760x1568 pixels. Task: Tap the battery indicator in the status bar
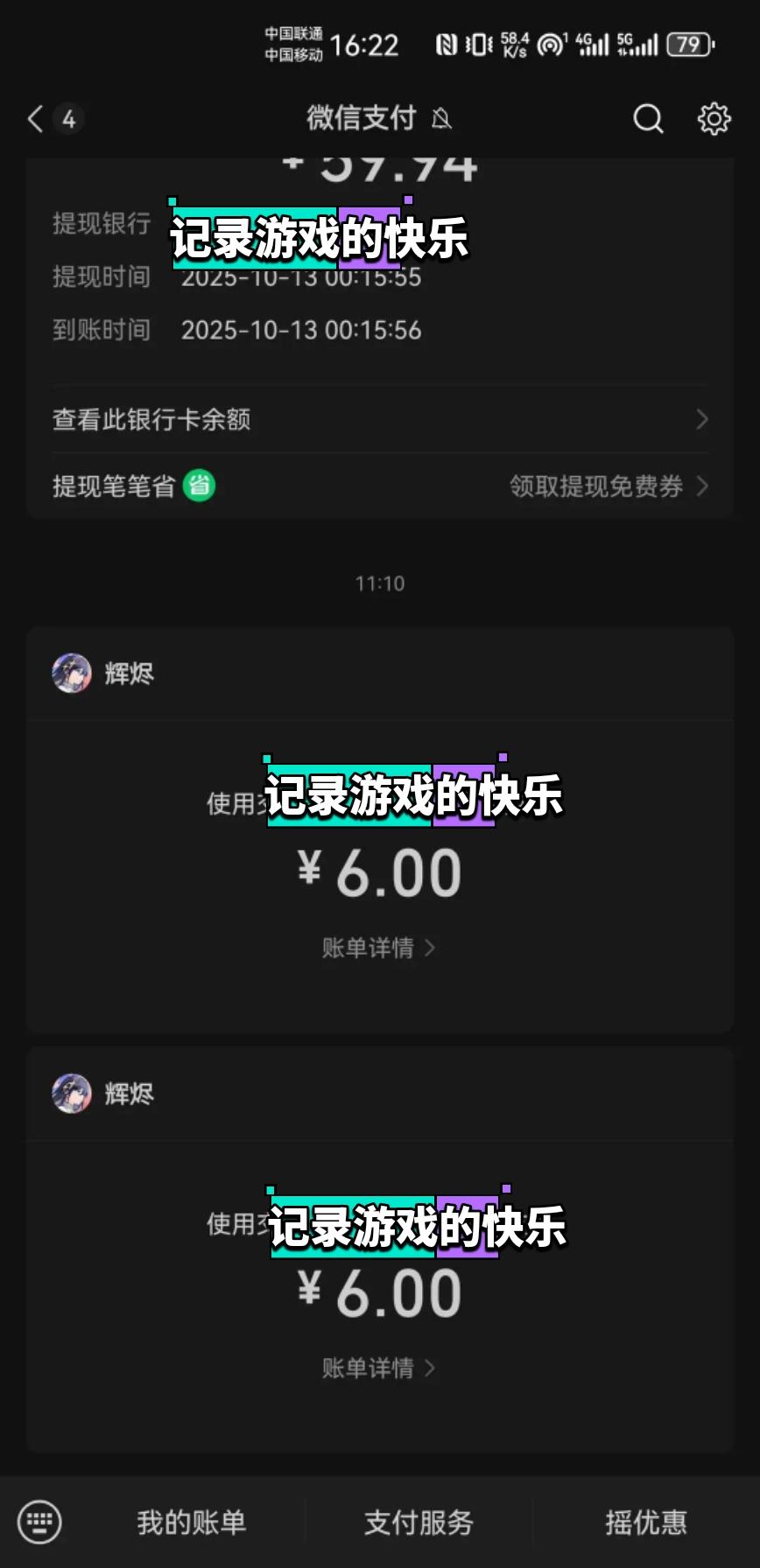click(x=691, y=45)
